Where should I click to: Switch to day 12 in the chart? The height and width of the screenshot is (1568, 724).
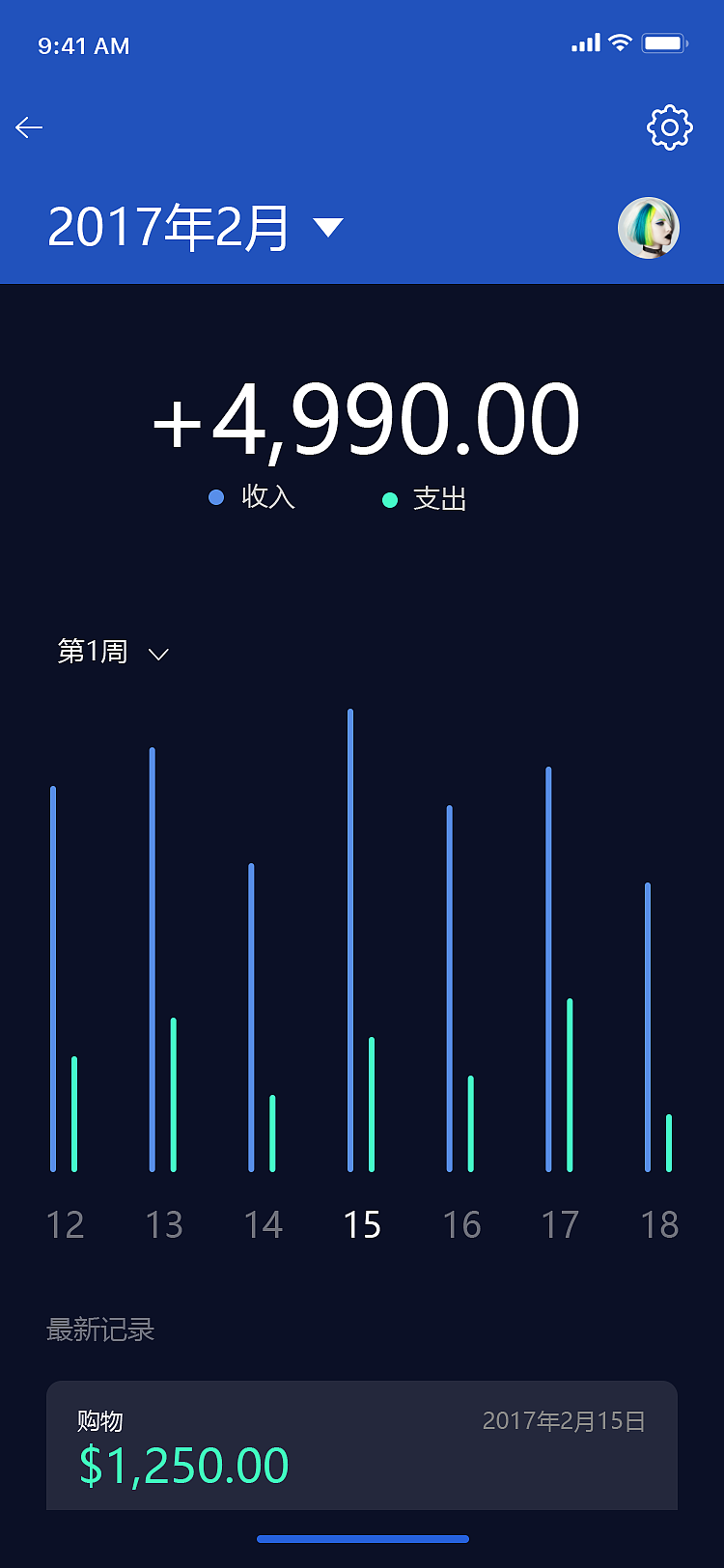[64, 1223]
